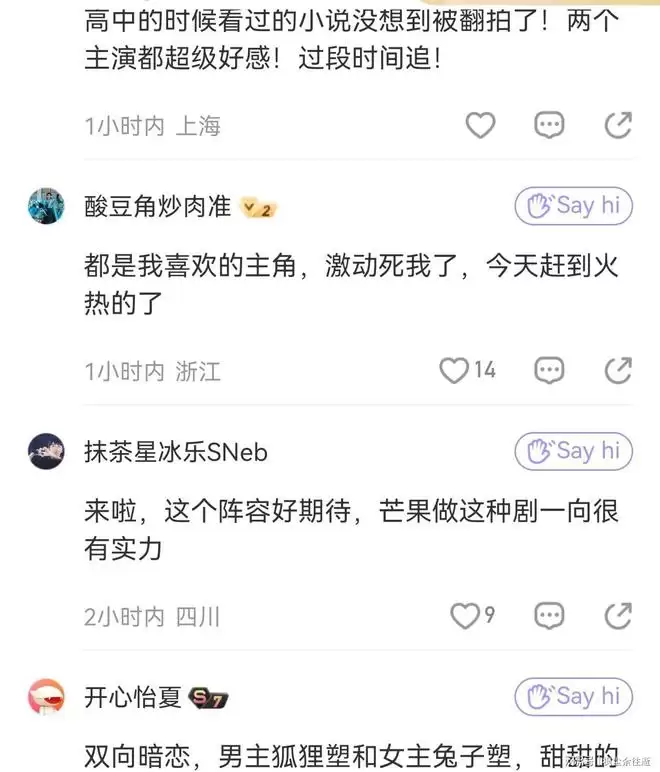This screenshot has width=660, height=772.
Task: Like 抹茶星冰乐SNeb's comment
Action: (x=464, y=616)
